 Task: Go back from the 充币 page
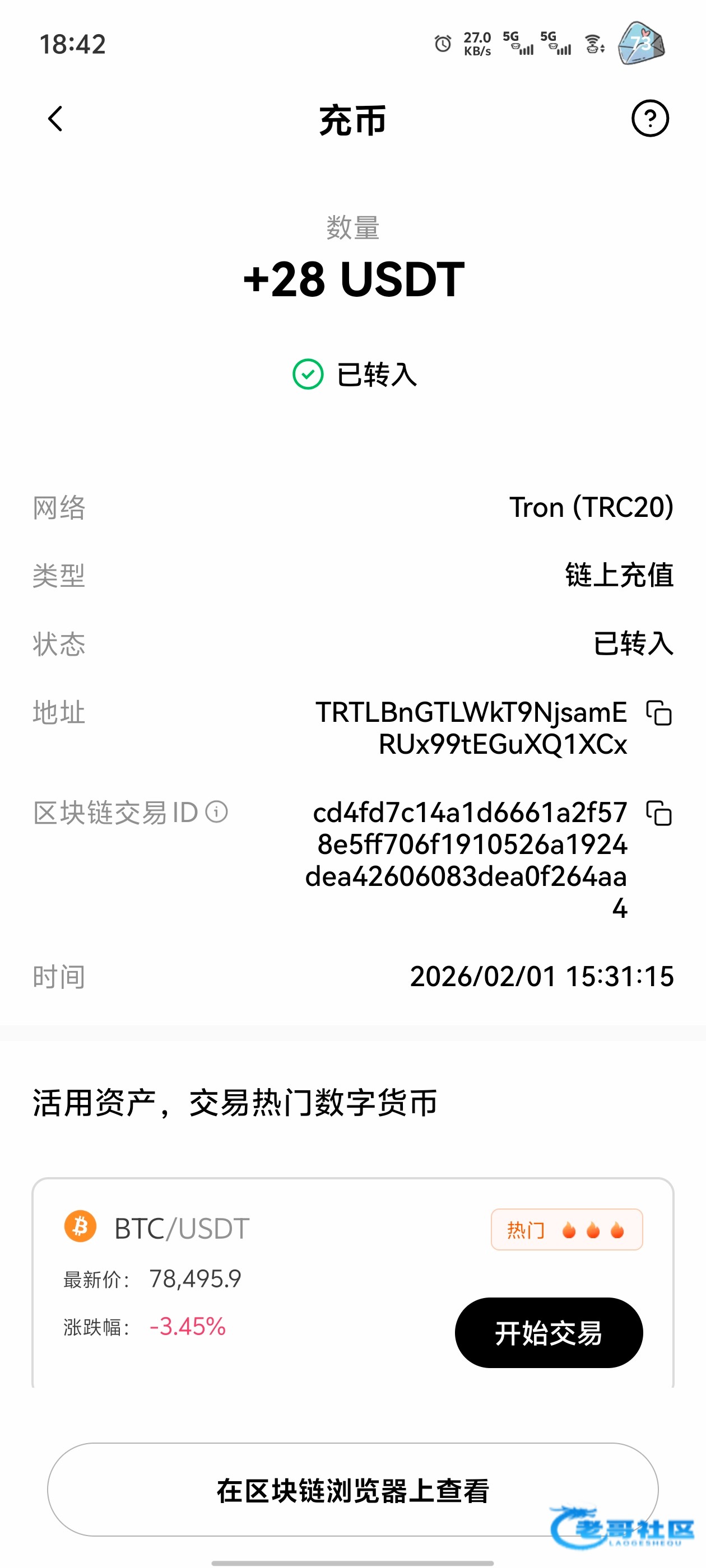point(55,119)
